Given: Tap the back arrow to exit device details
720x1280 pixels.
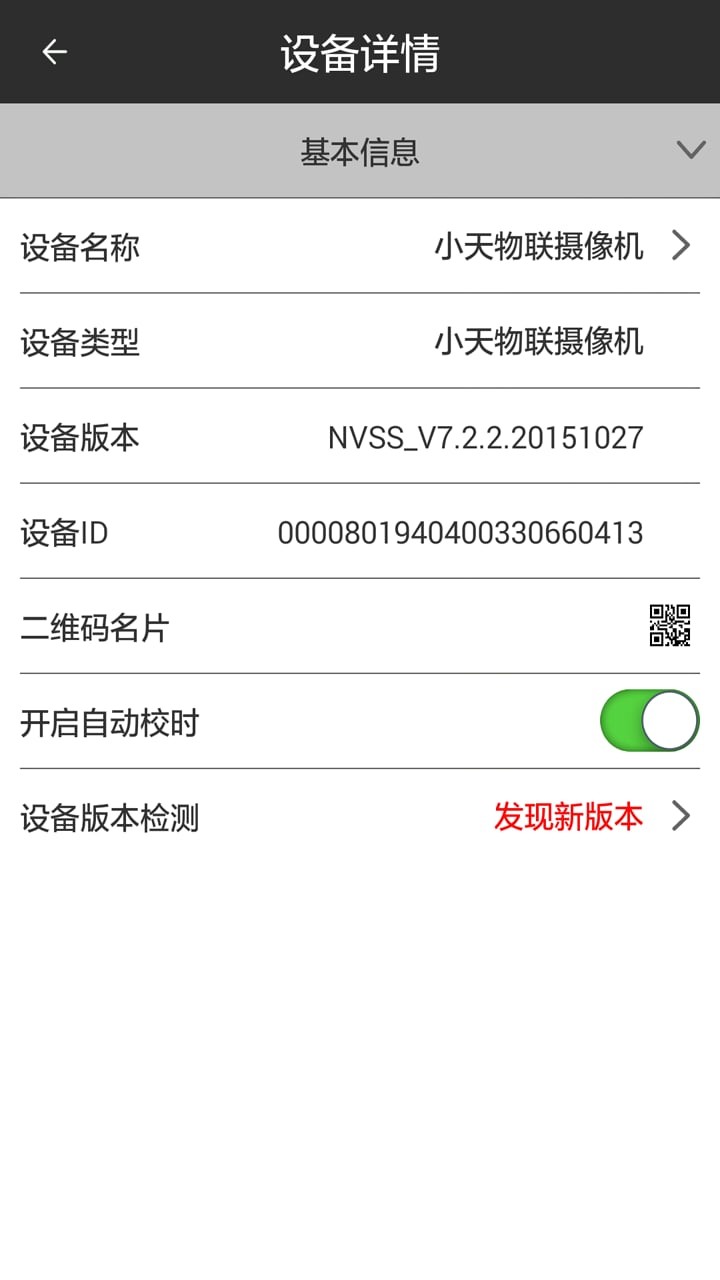Looking at the screenshot, I should click(x=53, y=51).
